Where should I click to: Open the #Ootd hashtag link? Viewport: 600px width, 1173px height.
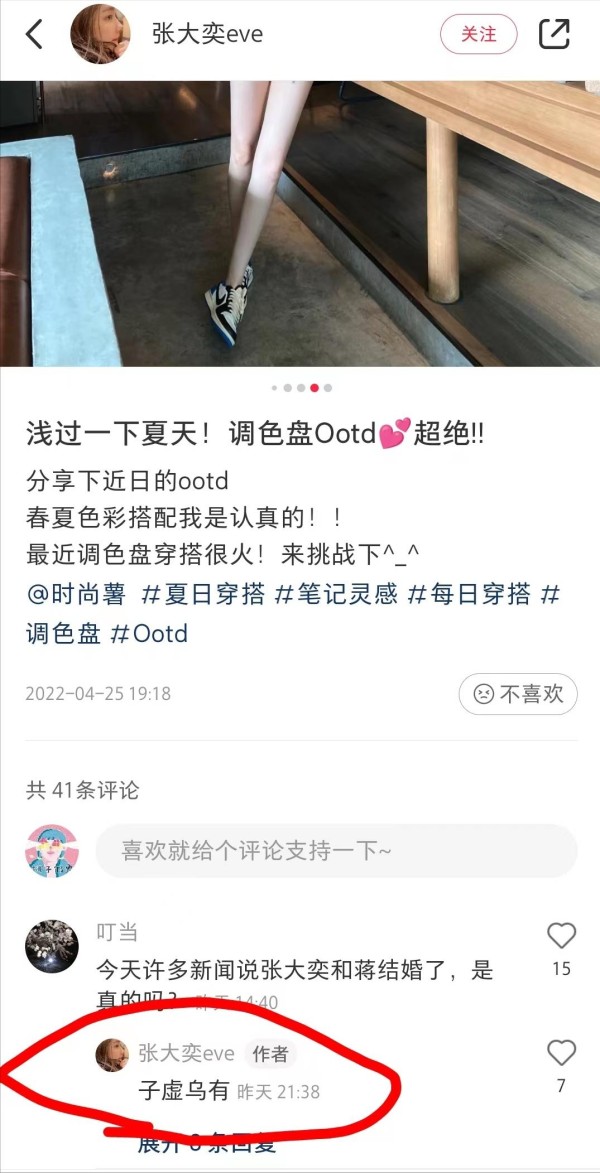pyautogui.click(x=149, y=634)
